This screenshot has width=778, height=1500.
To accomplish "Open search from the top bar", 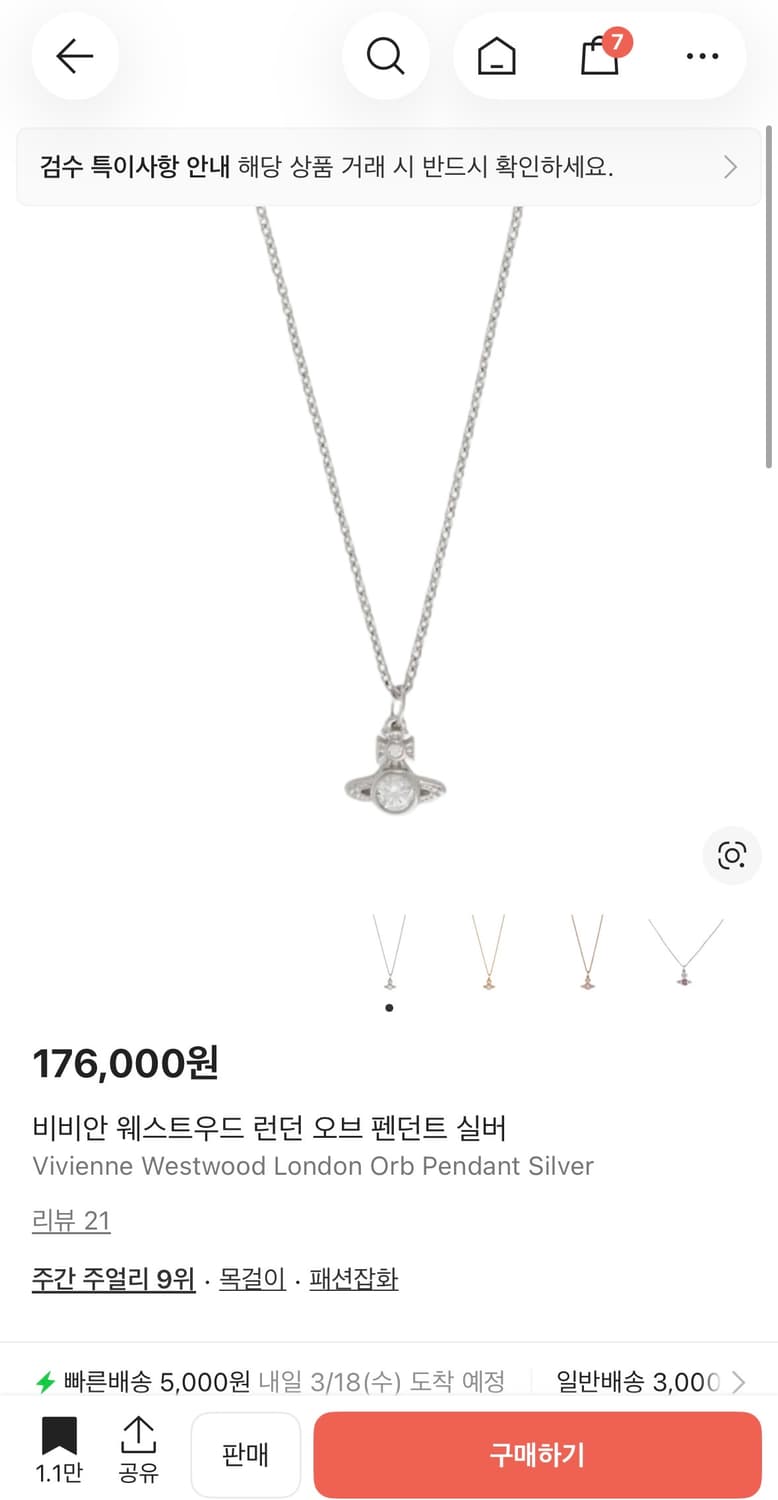I will pos(386,56).
